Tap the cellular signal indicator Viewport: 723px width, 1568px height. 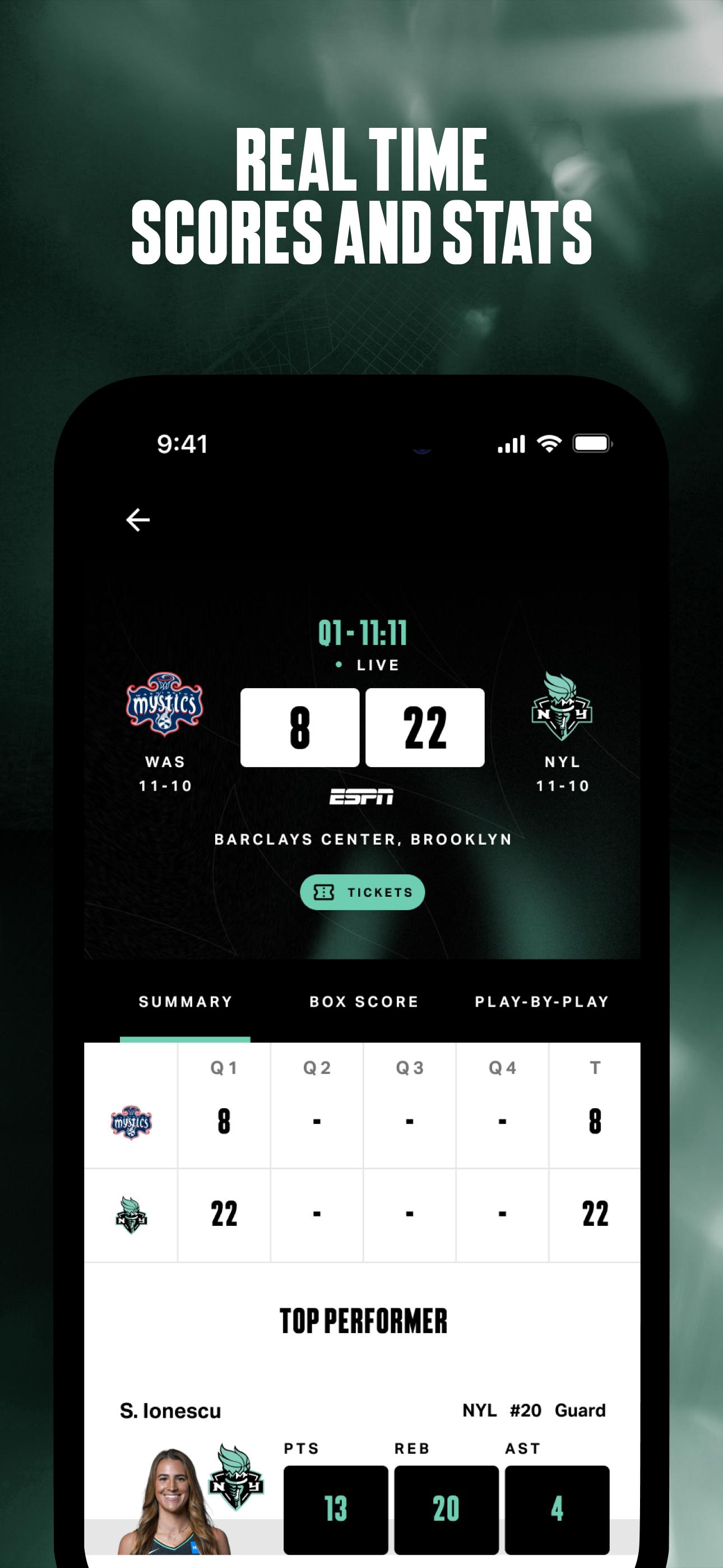(512, 445)
